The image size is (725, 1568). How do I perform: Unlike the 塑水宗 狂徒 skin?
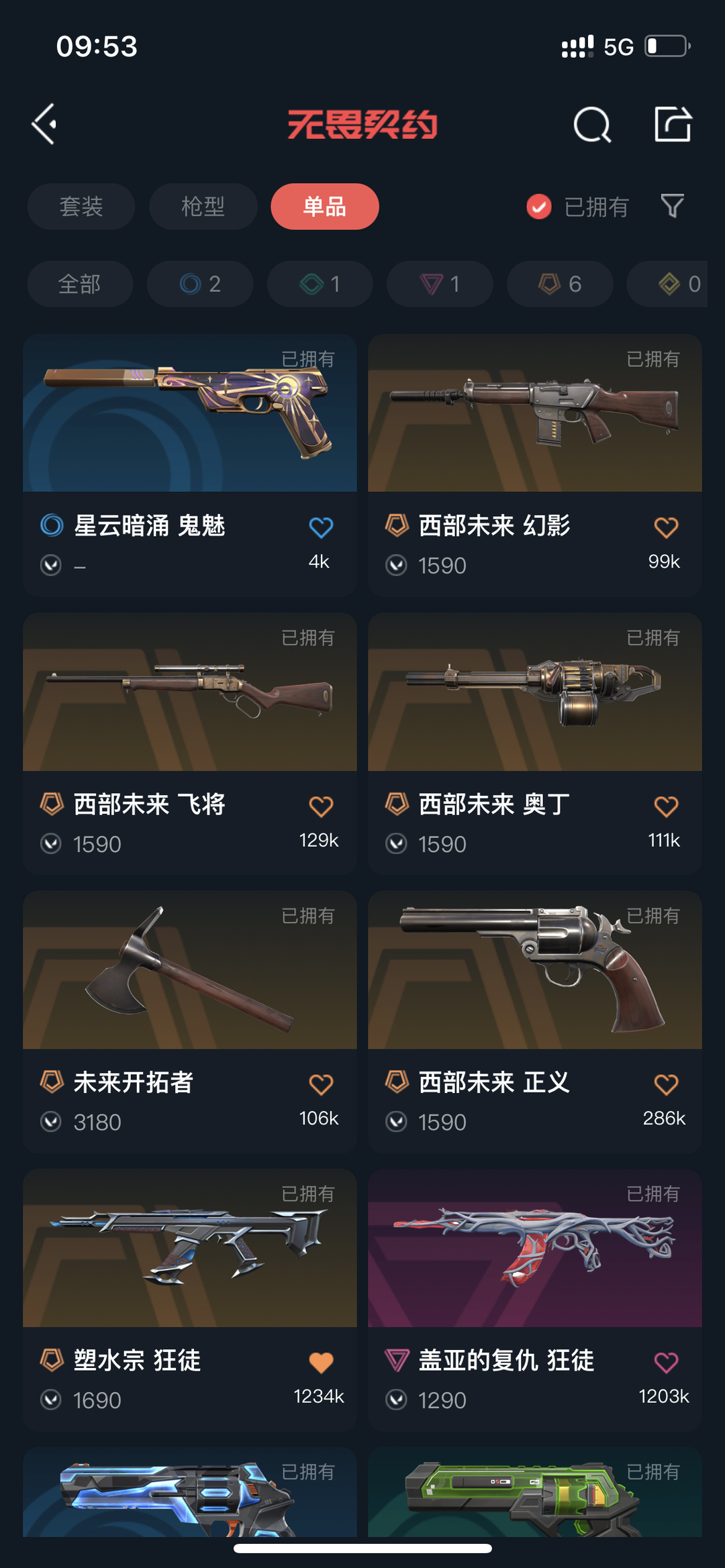point(321,1363)
